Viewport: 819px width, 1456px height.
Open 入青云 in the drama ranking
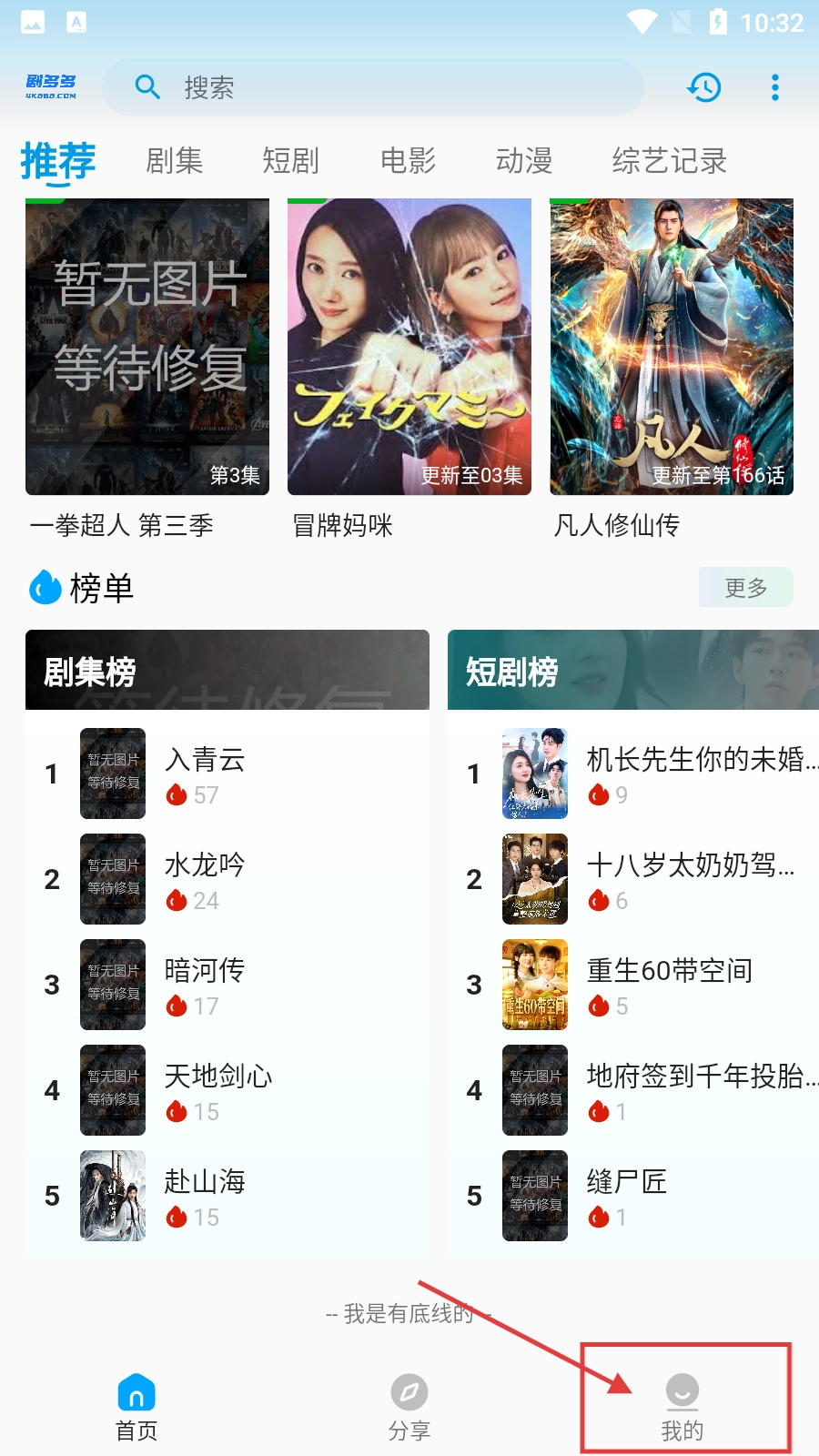coord(205,773)
